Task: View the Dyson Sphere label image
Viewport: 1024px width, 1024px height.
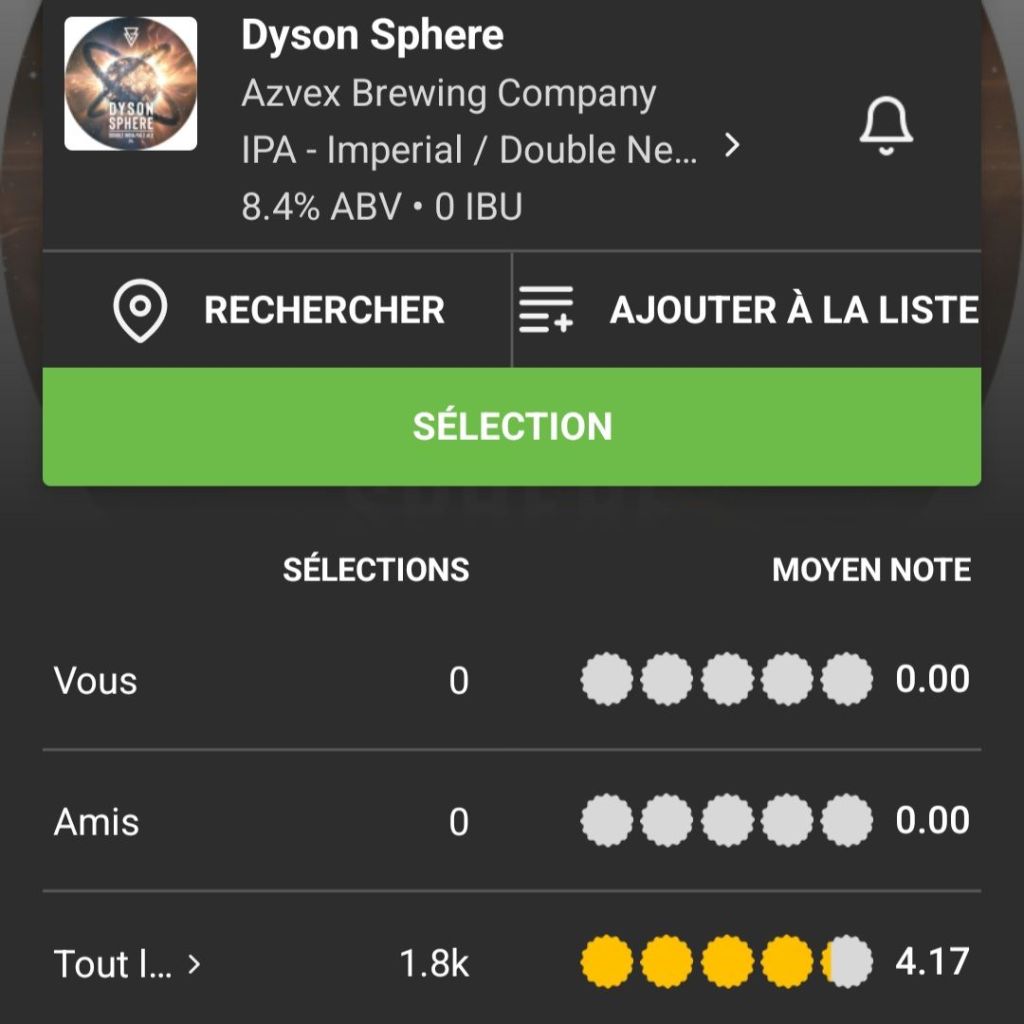Action: coord(130,84)
